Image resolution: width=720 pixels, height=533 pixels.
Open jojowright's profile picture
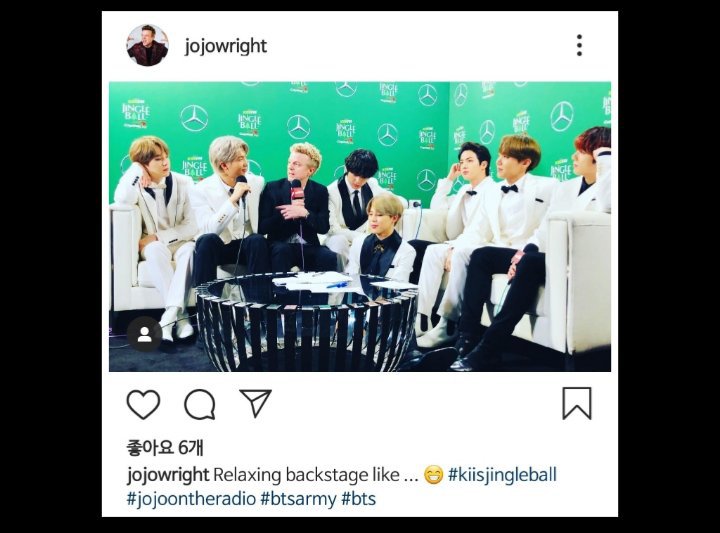coord(147,46)
